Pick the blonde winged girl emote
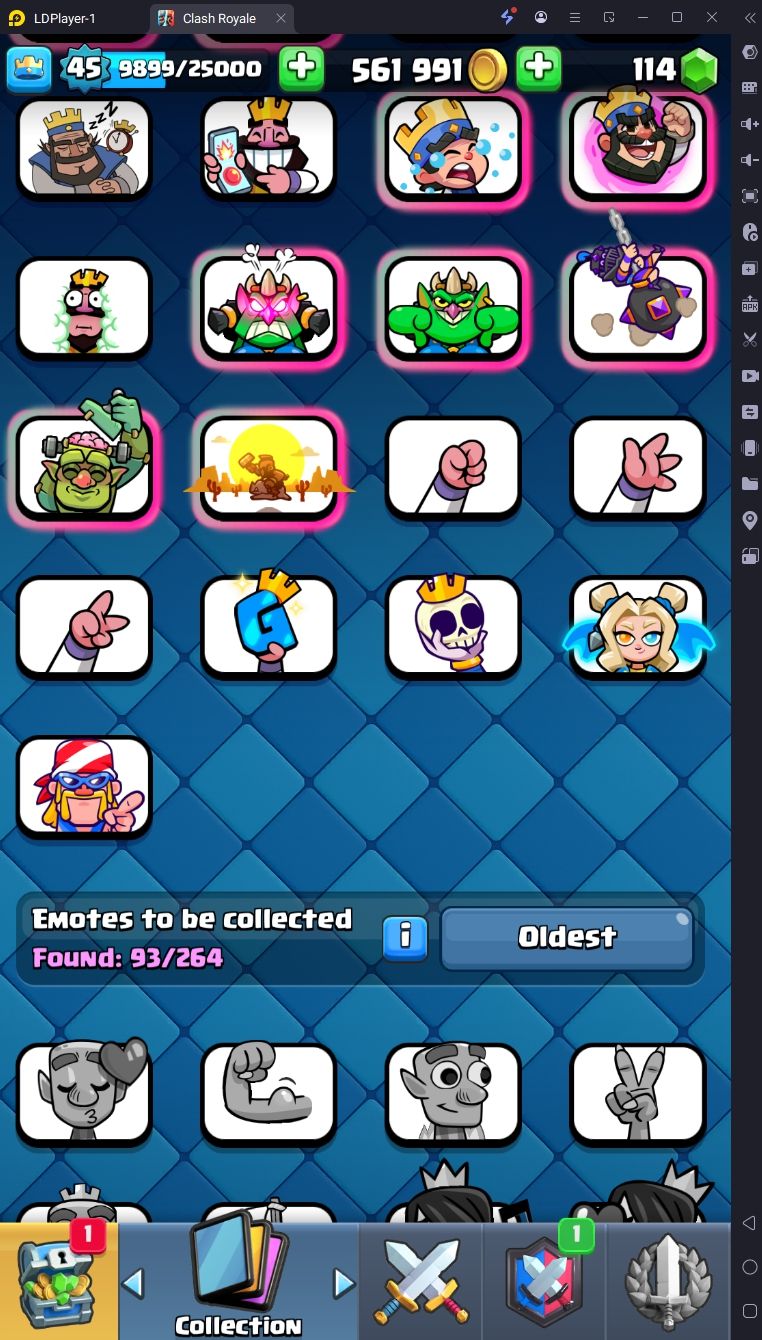This screenshot has width=762, height=1340. coord(637,626)
